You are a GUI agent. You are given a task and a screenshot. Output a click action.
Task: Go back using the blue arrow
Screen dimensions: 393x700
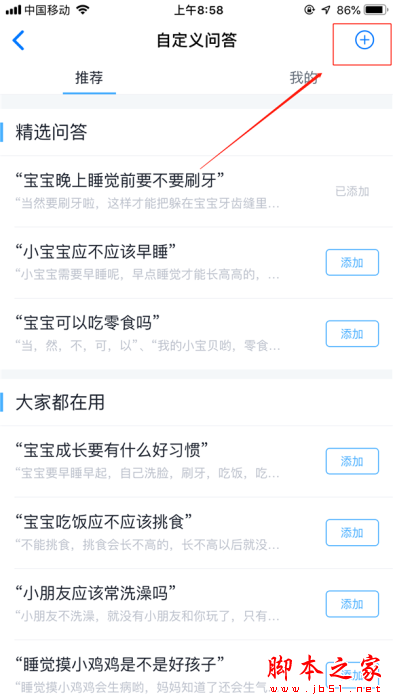18,41
